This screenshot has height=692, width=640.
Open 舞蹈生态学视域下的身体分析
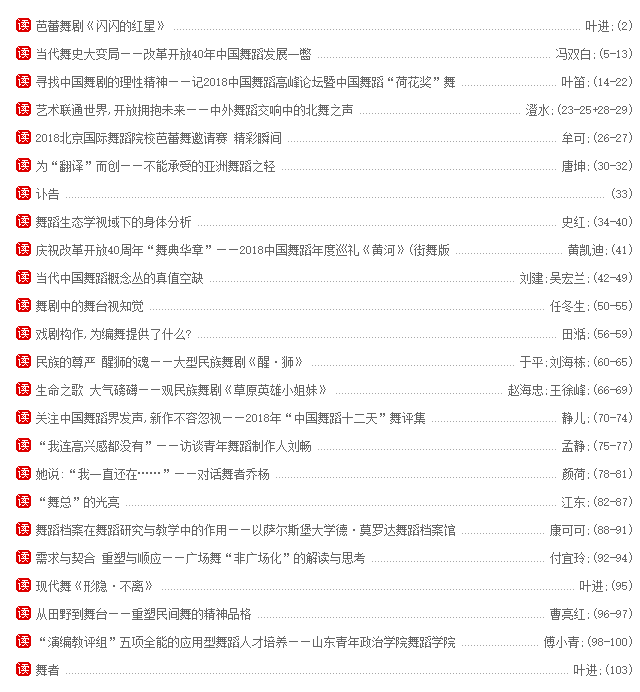112,221
